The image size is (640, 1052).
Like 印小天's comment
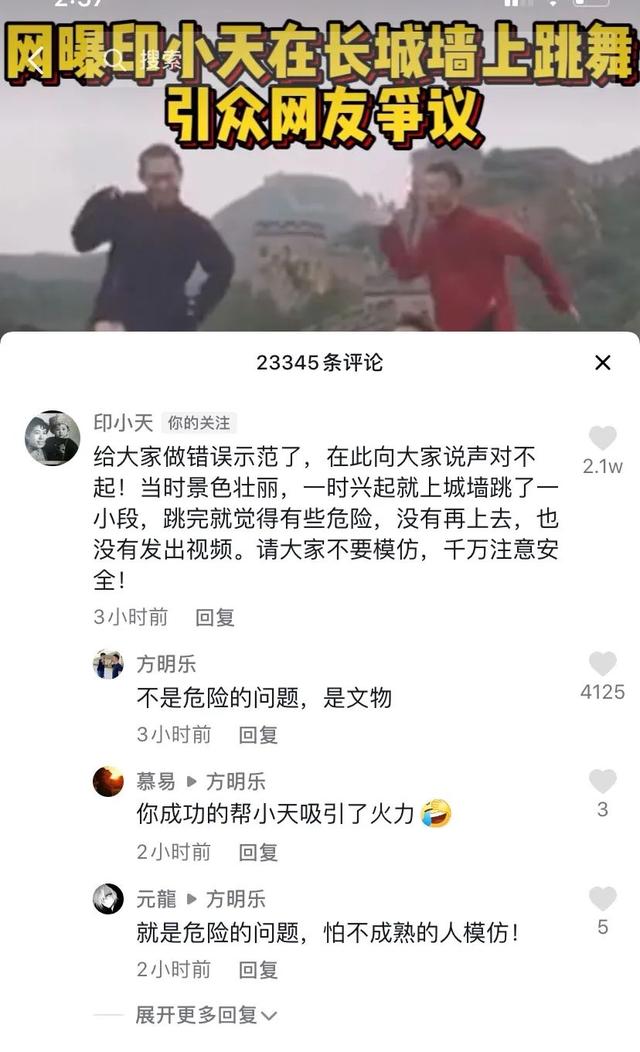coord(602,437)
